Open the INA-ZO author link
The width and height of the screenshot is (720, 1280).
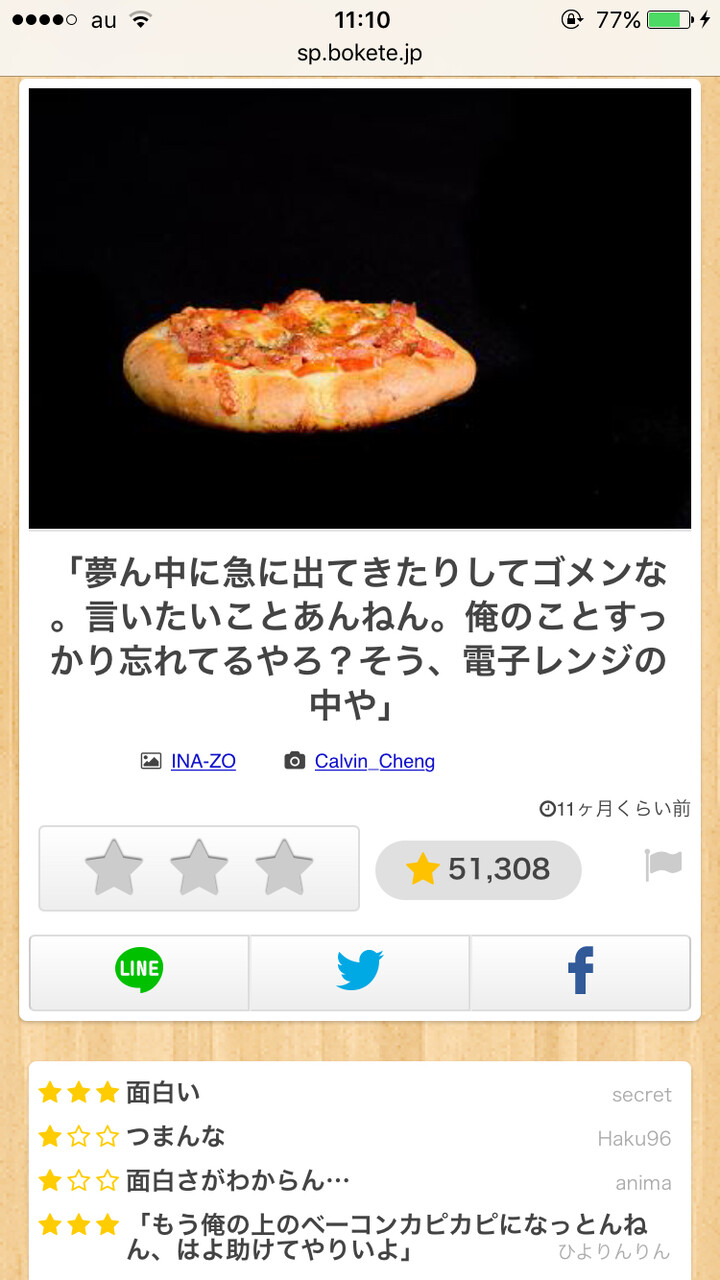tap(203, 761)
